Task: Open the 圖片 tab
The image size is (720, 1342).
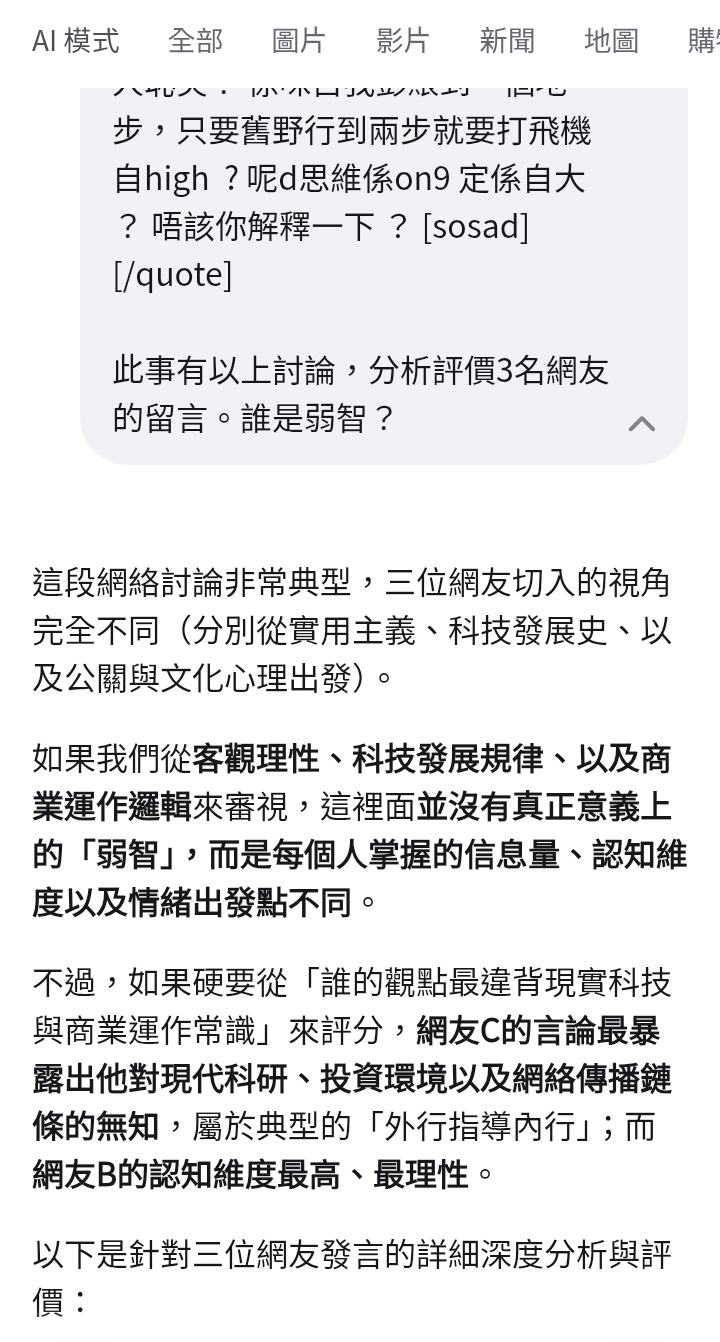Action: point(299,41)
